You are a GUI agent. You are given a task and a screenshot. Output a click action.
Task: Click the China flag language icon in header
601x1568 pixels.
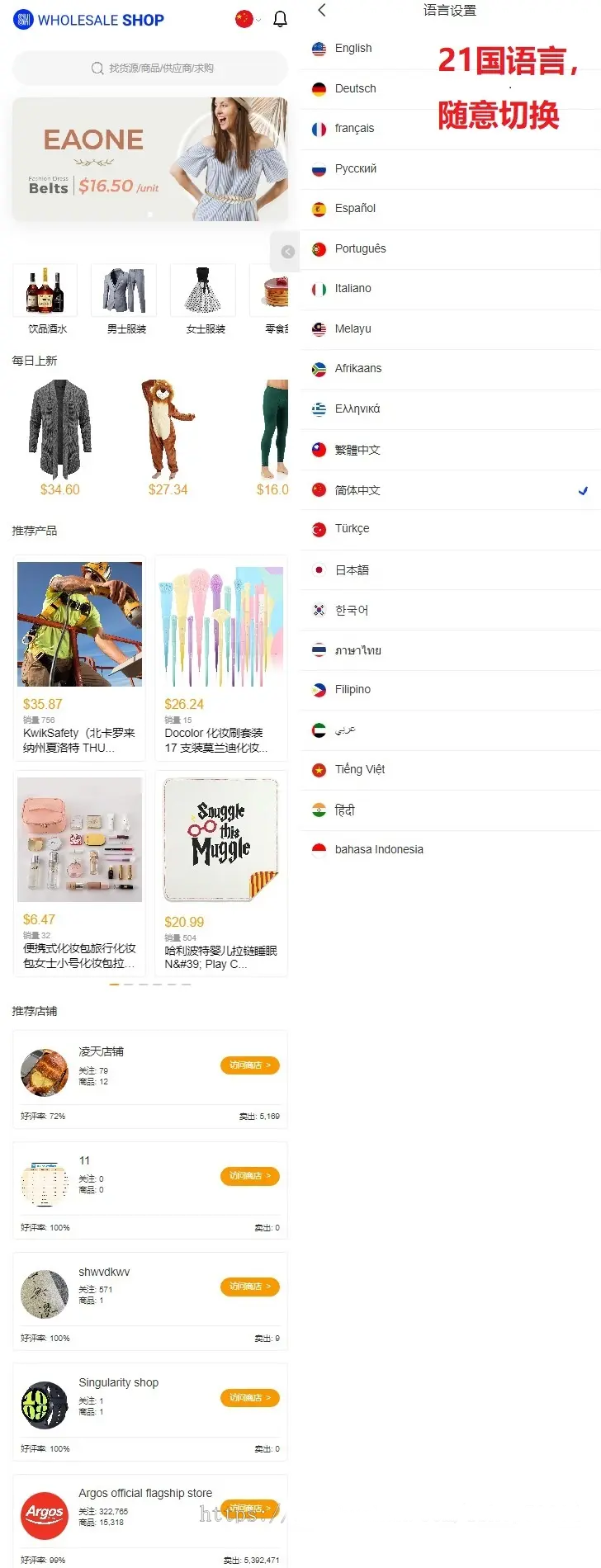[x=244, y=18]
